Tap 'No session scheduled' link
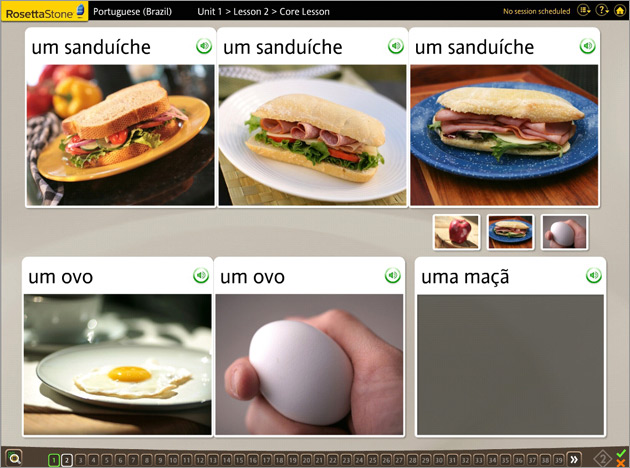Viewport: 630px width, 468px height. point(537,11)
